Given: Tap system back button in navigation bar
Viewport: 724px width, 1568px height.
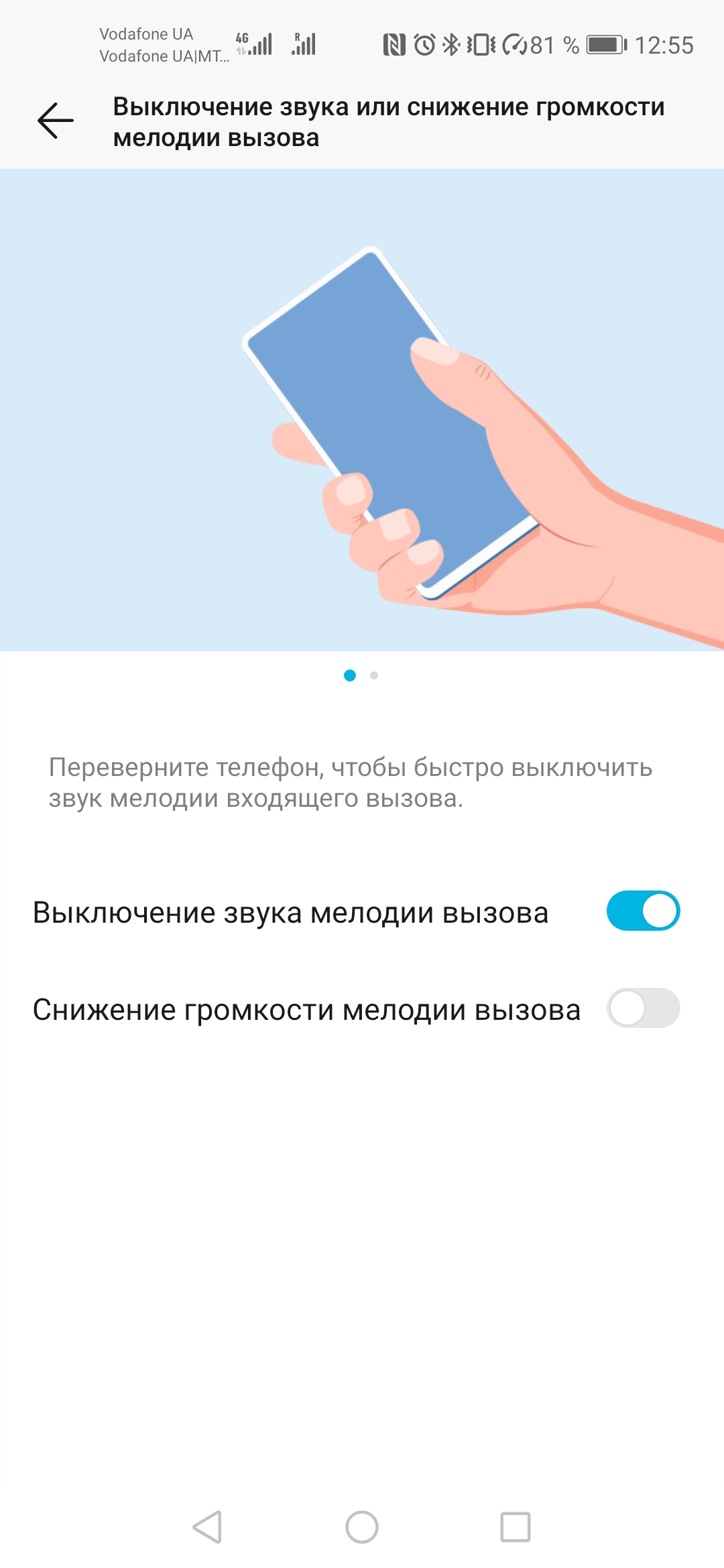Looking at the screenshot, I should (207, 1527).
